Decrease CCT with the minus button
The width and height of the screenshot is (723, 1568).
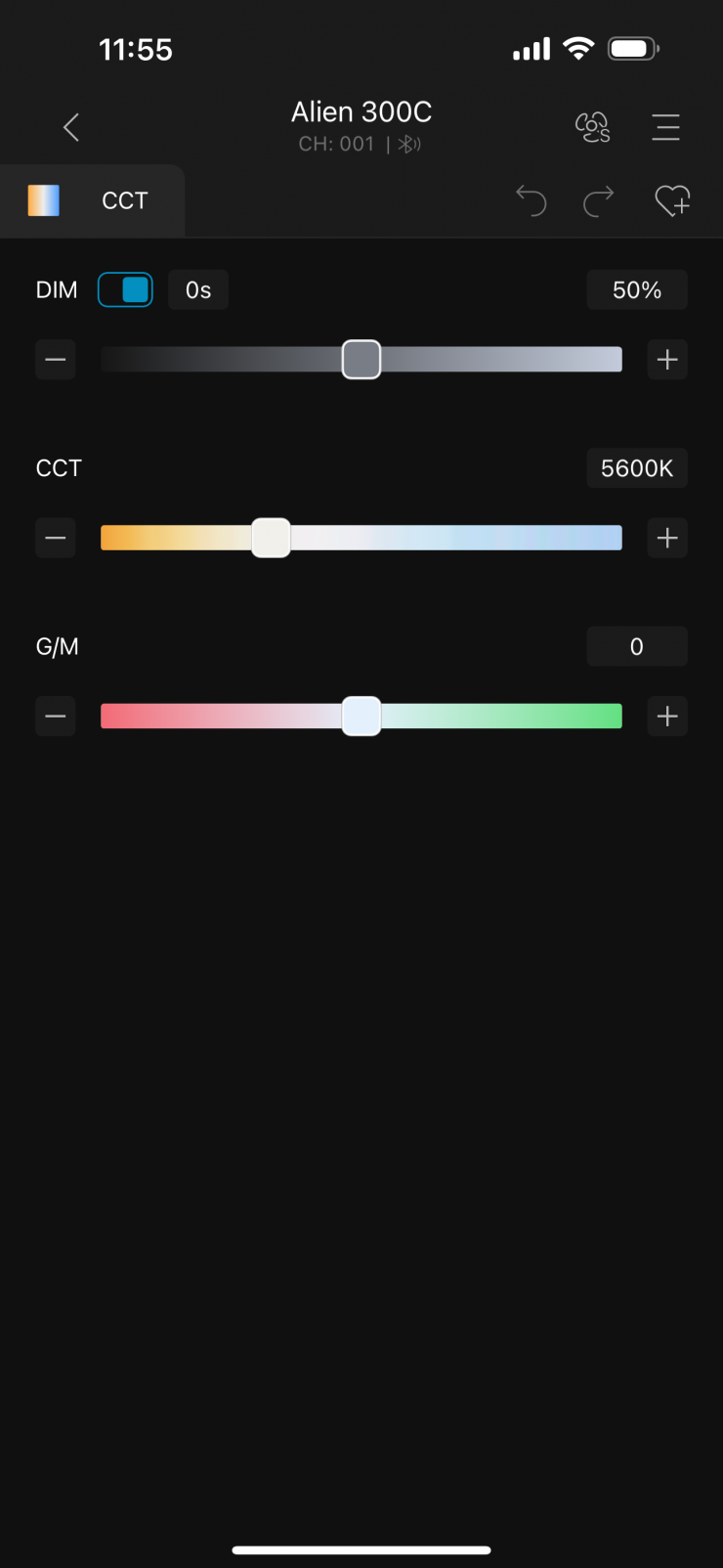tap(56, 538)
